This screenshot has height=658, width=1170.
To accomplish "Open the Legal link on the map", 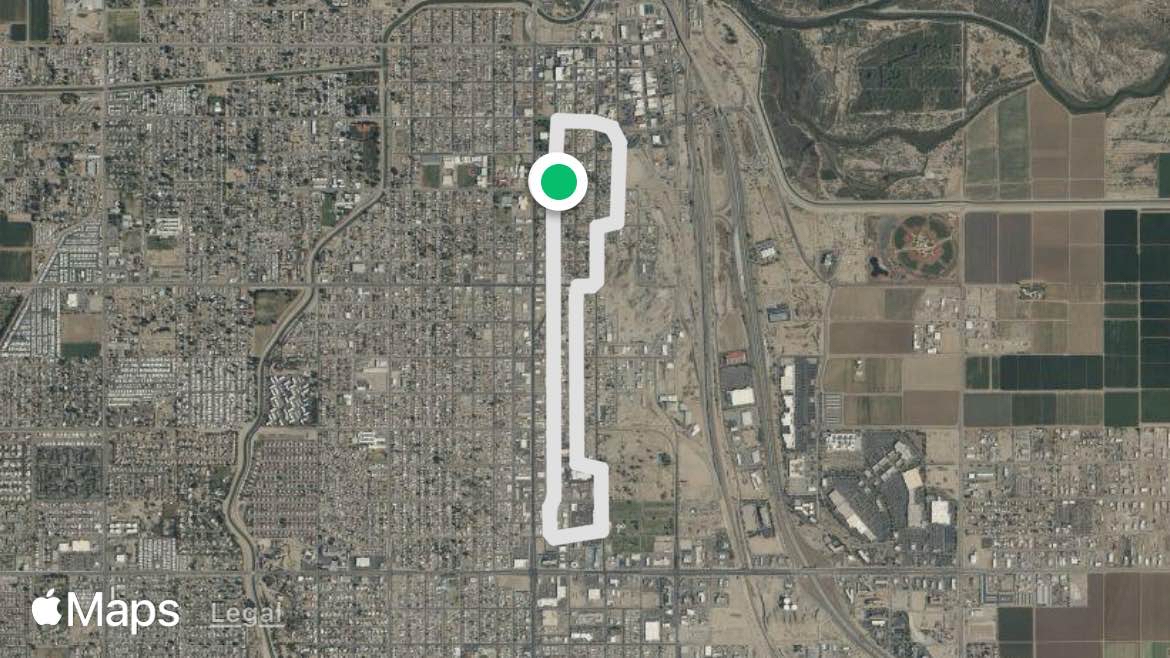I will click(246, 614).
